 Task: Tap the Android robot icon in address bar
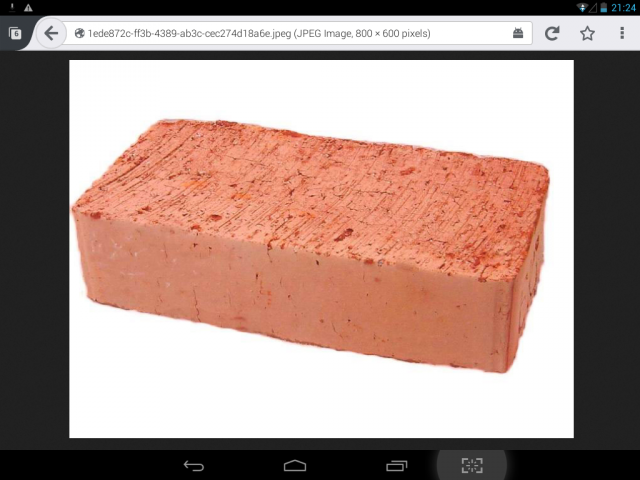[x=518, y=33]
